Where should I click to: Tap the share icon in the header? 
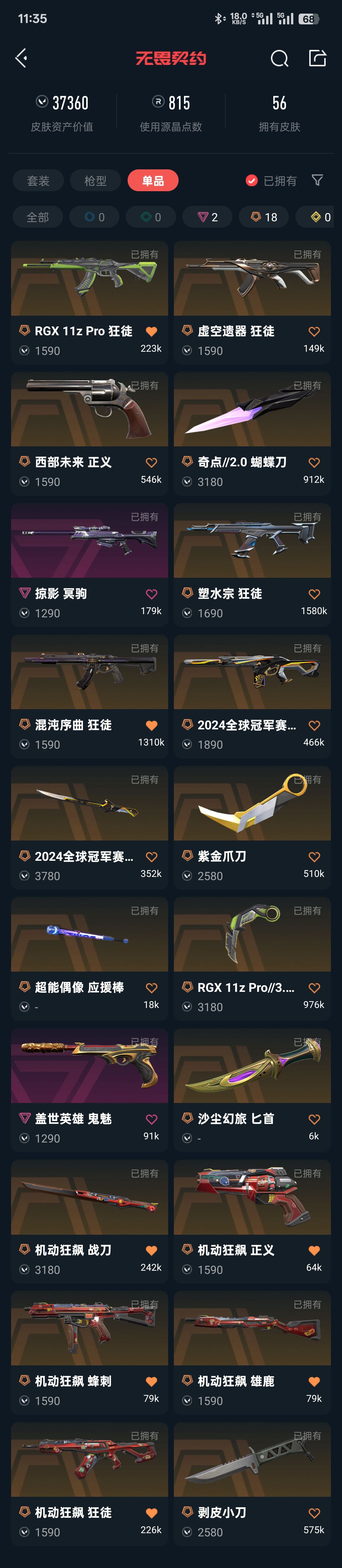point(318,59)
